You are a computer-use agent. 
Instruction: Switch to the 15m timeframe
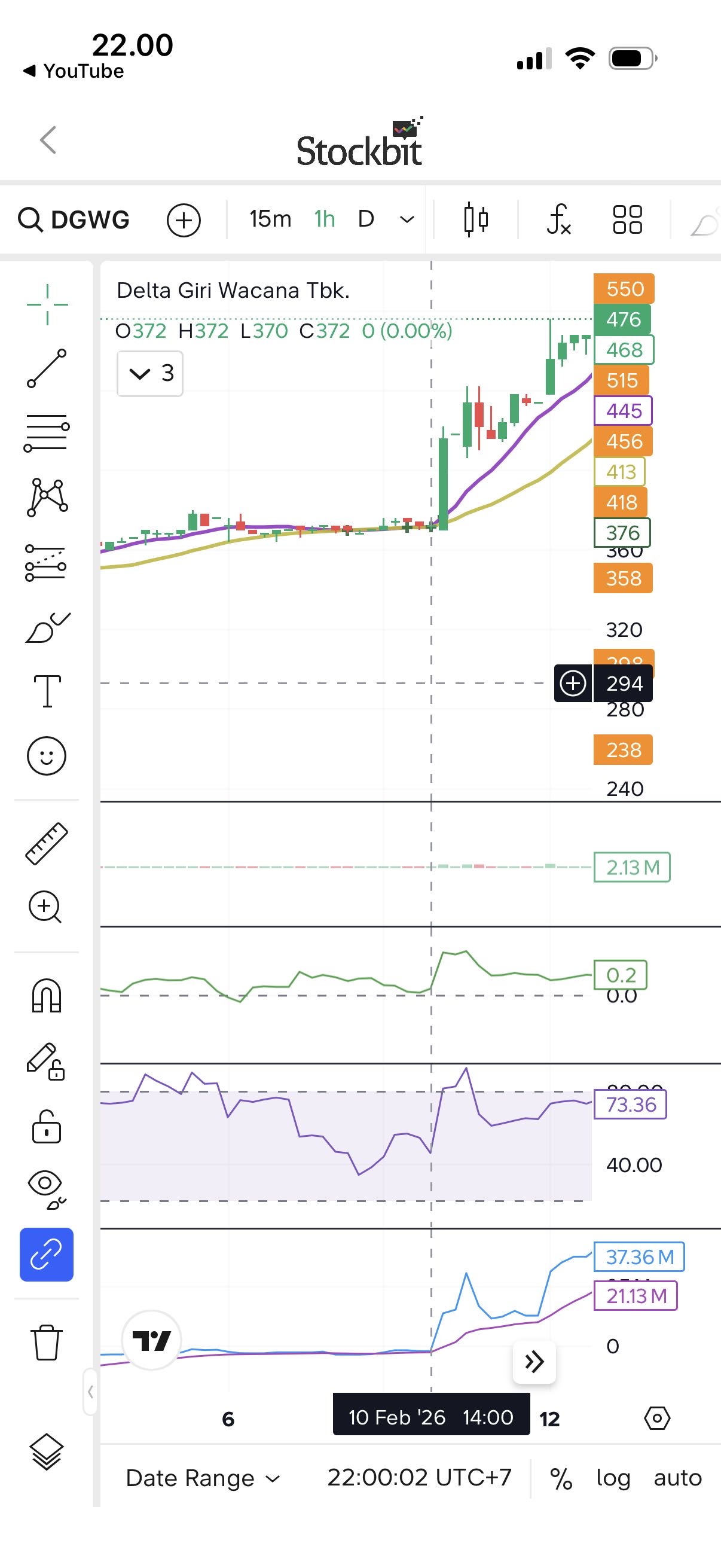point(270,219)
